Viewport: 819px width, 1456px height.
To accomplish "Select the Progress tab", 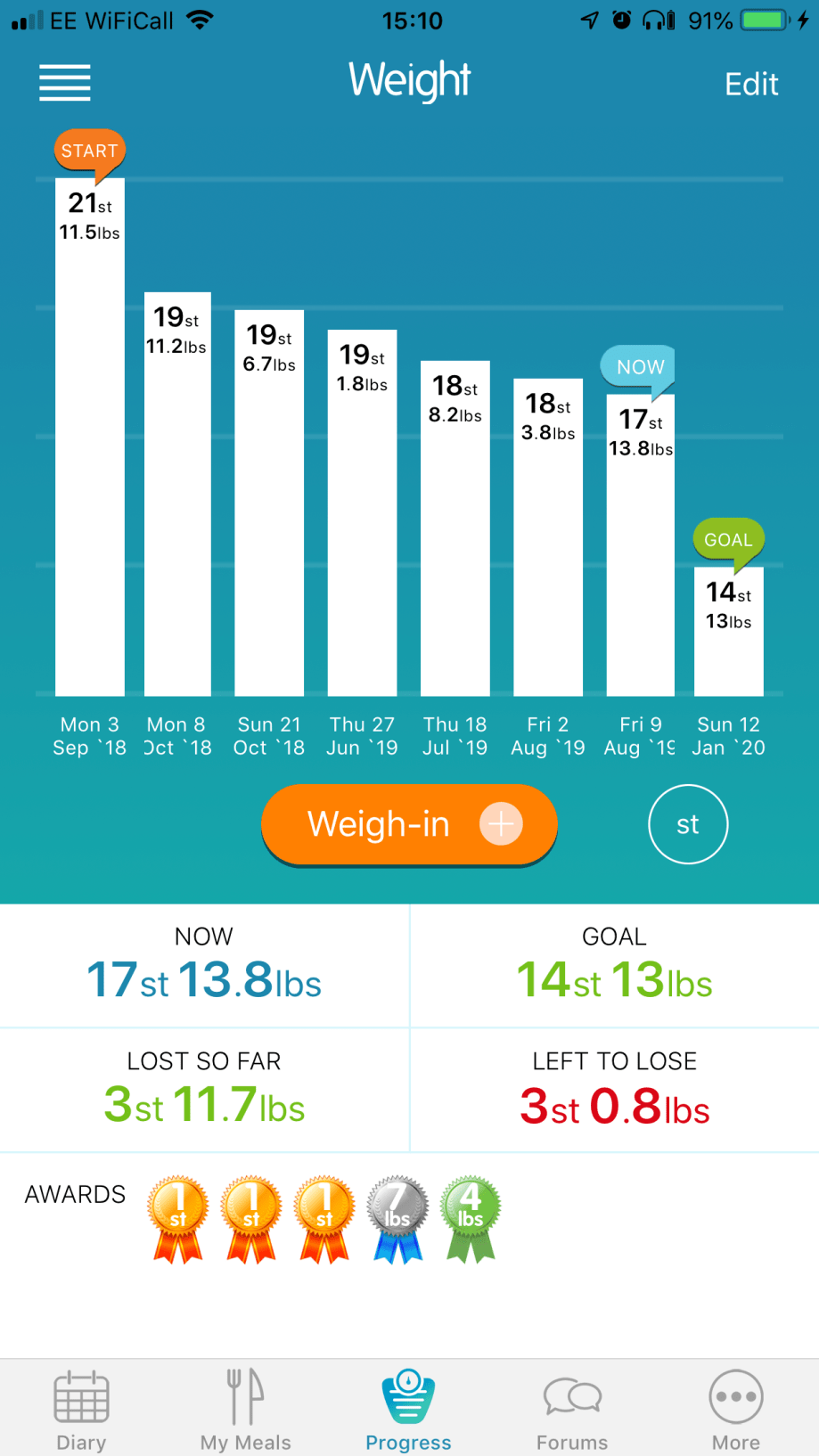I will (409, 1408).
